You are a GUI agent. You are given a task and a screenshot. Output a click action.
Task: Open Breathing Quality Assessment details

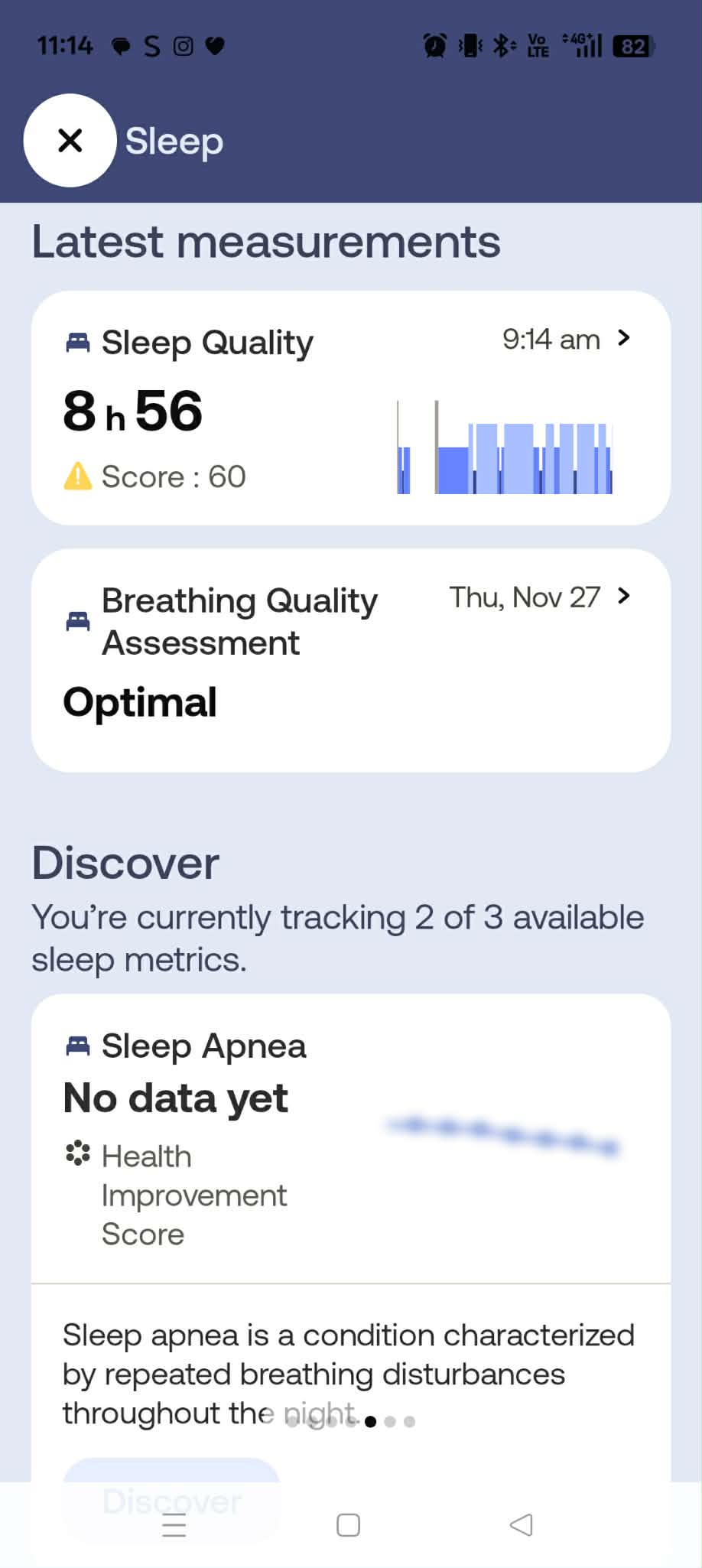pyautogui.click(x=350, y=659)
